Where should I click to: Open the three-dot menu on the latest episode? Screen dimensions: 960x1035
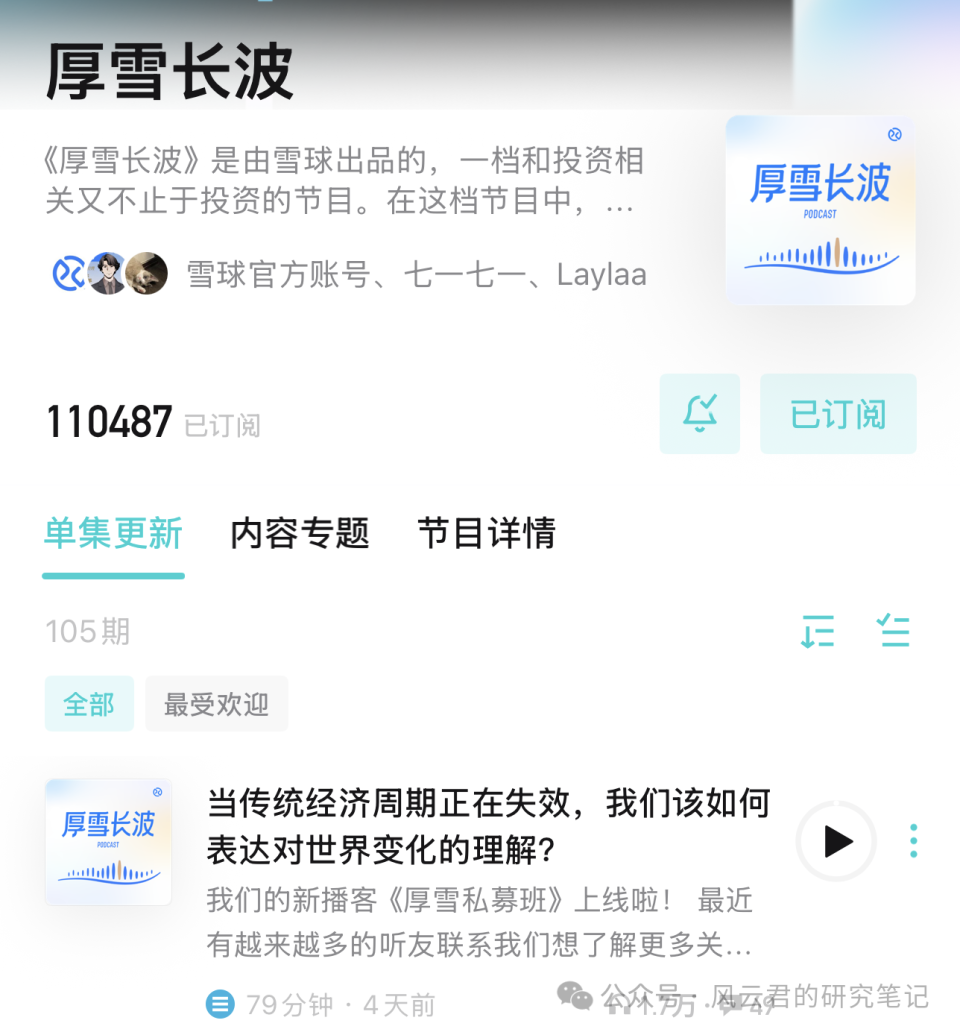pyautogui.click(x=913, y=842)
